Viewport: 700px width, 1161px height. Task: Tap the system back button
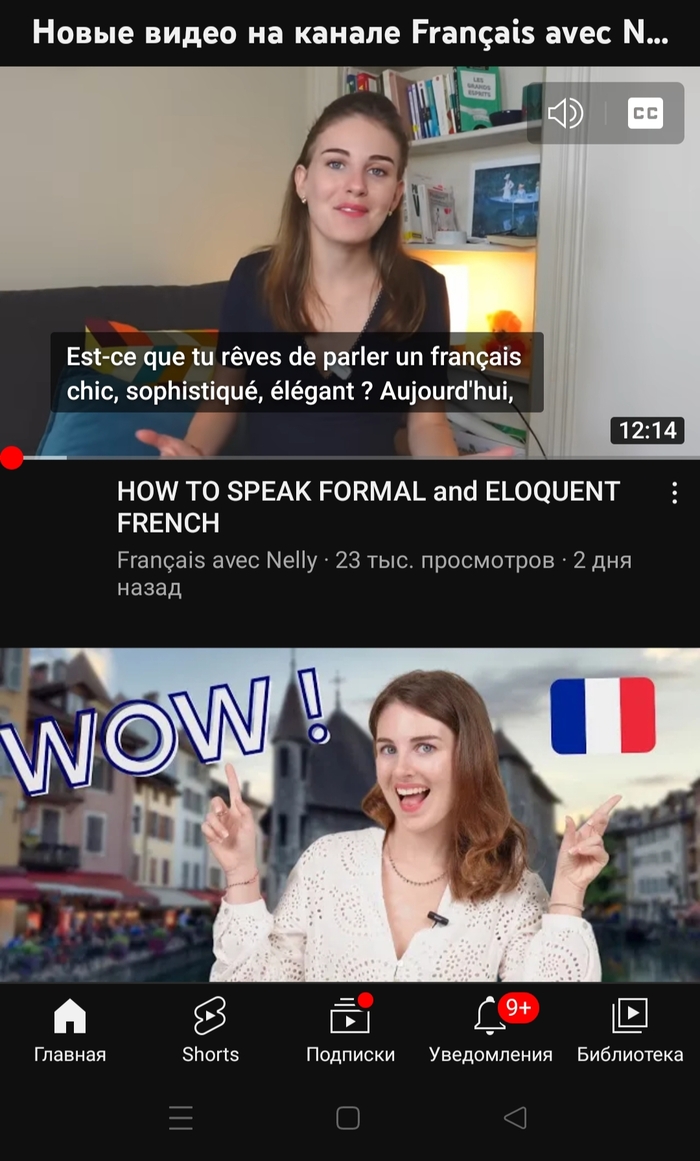click(515, 1117)
